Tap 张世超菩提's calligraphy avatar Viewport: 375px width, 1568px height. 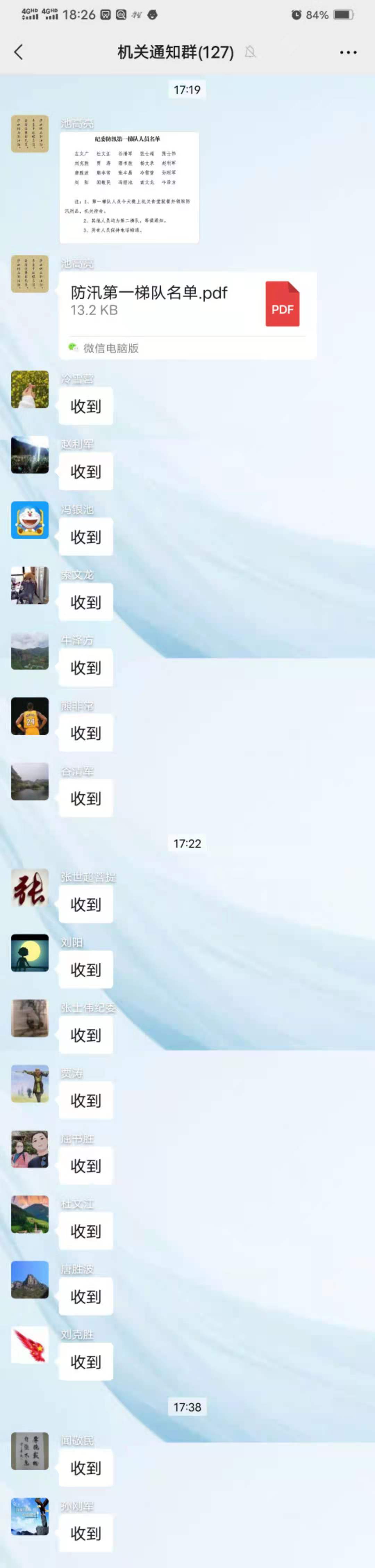30,888
